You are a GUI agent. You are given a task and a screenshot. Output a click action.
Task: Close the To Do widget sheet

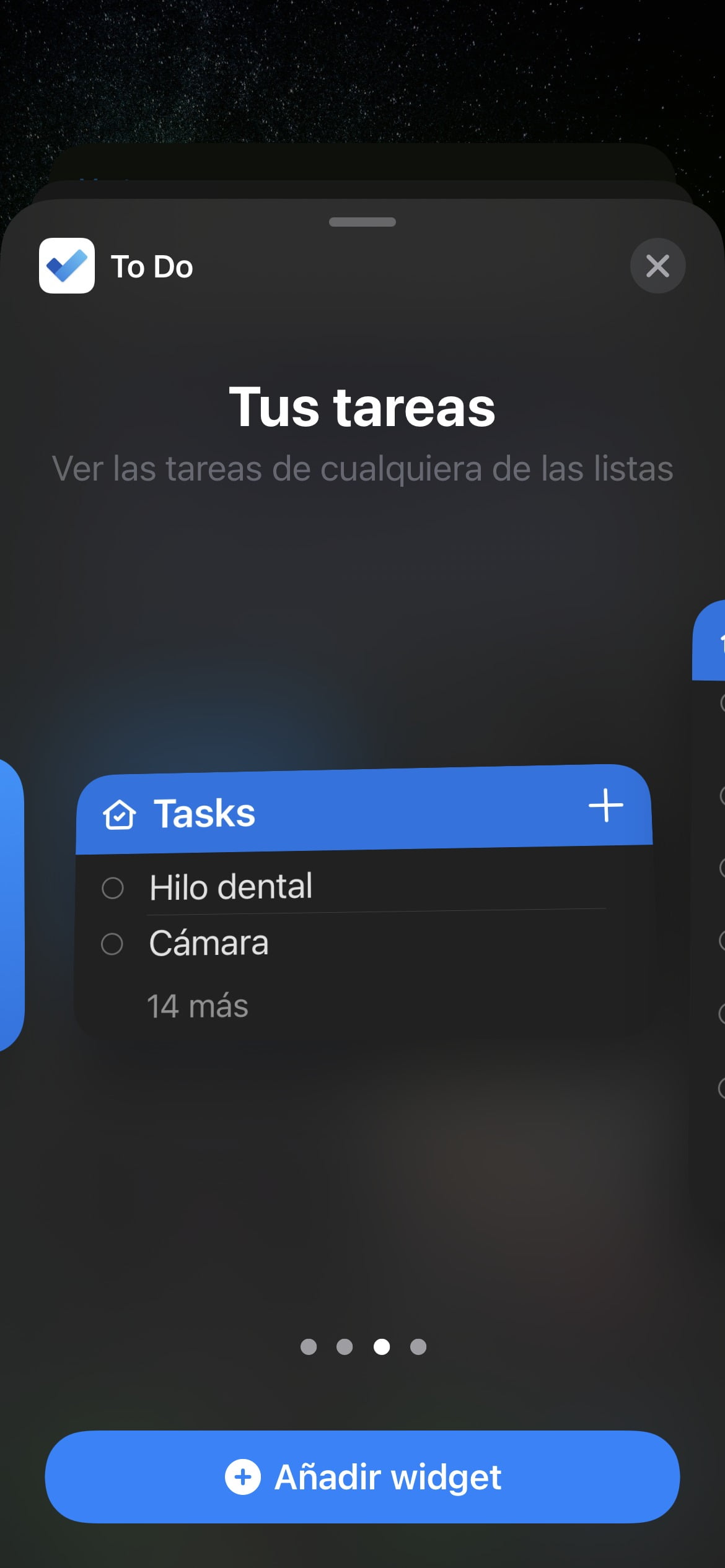(x=657, y=266)
